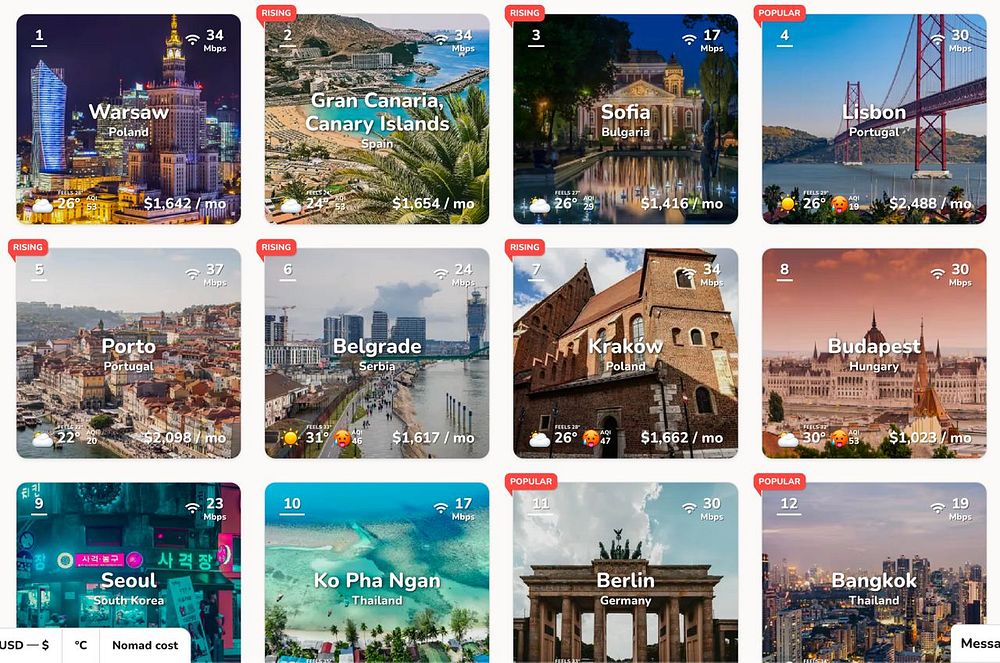The image size is (1000, 663).
Task: Open the Warsaw, Poland city card
Action: 128,120
